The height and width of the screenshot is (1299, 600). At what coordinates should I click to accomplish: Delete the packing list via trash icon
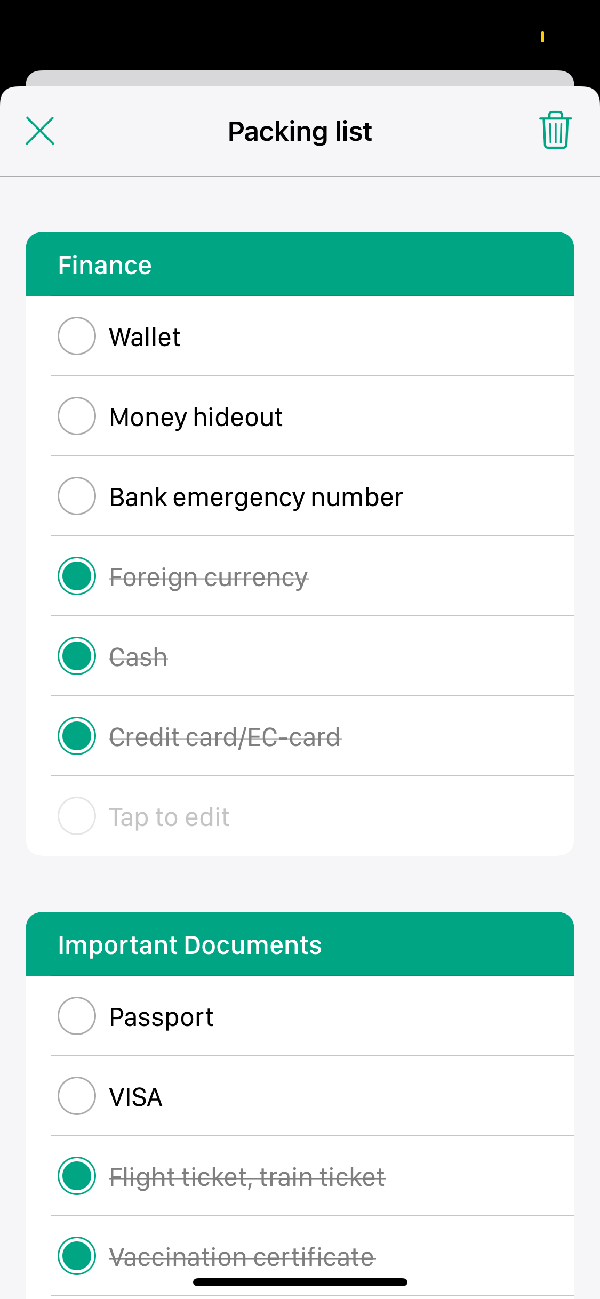click(555, 131)
